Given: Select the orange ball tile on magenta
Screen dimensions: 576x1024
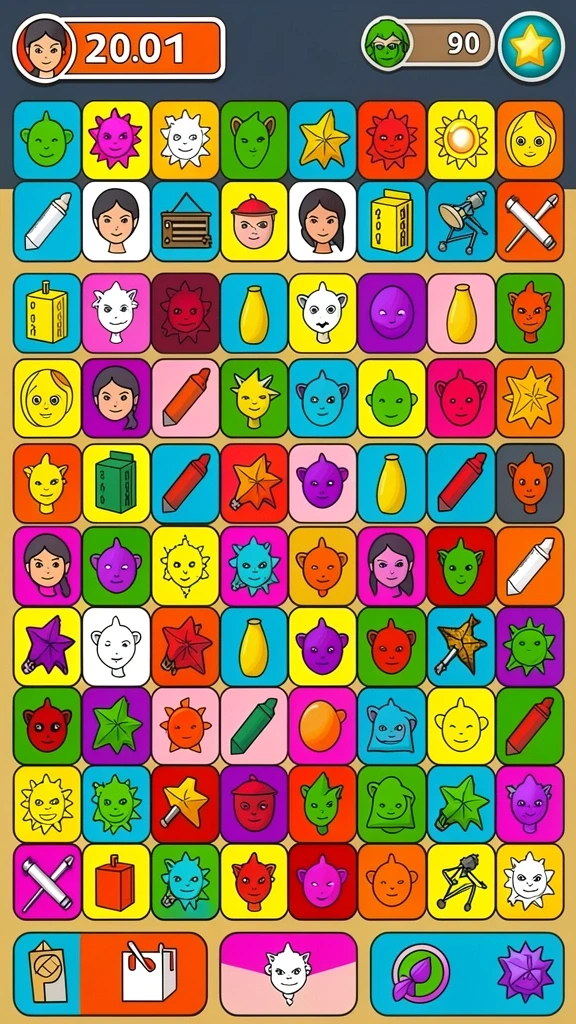Looking at the screenshot, I should [323, 726].
